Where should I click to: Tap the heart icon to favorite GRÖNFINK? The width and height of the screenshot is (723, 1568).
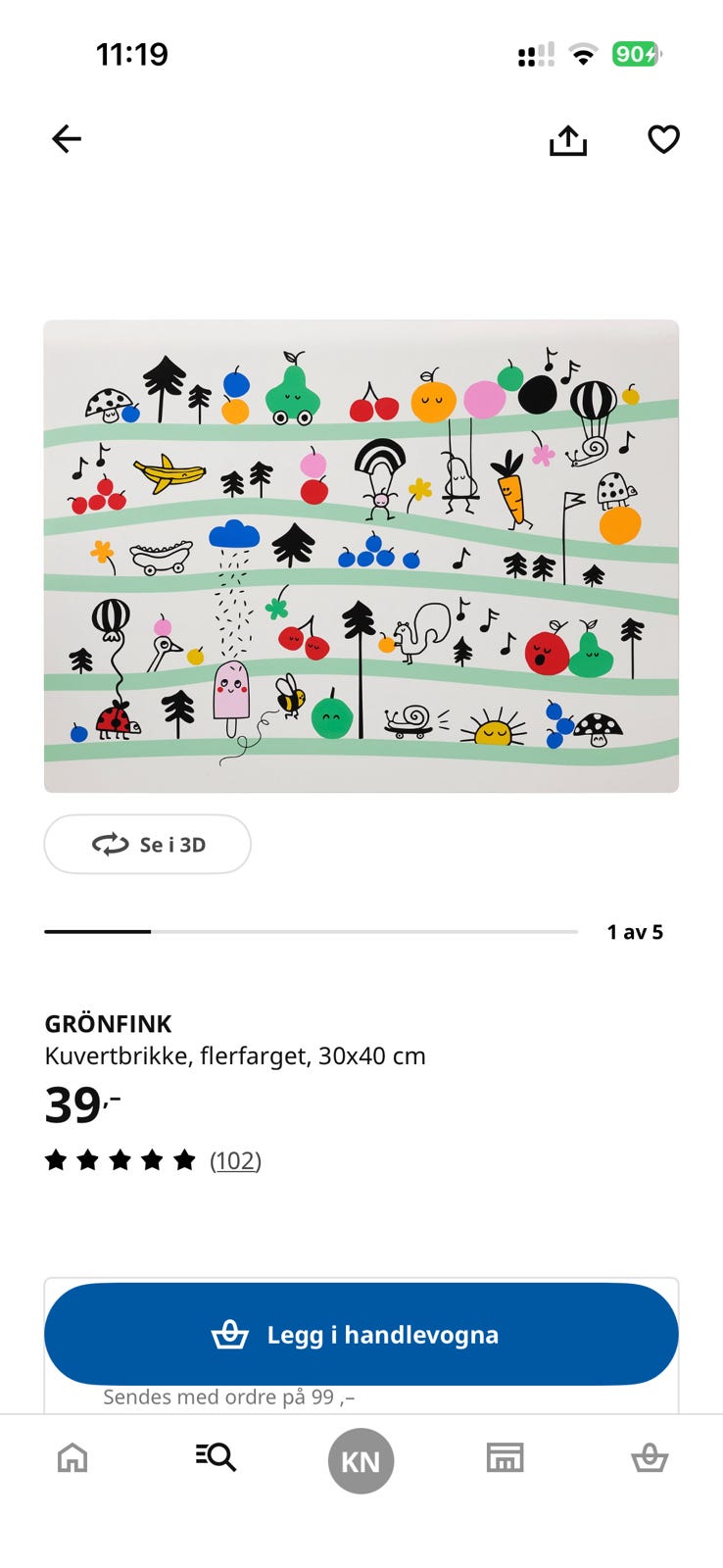pyautogui.click(x=664, y=138)
